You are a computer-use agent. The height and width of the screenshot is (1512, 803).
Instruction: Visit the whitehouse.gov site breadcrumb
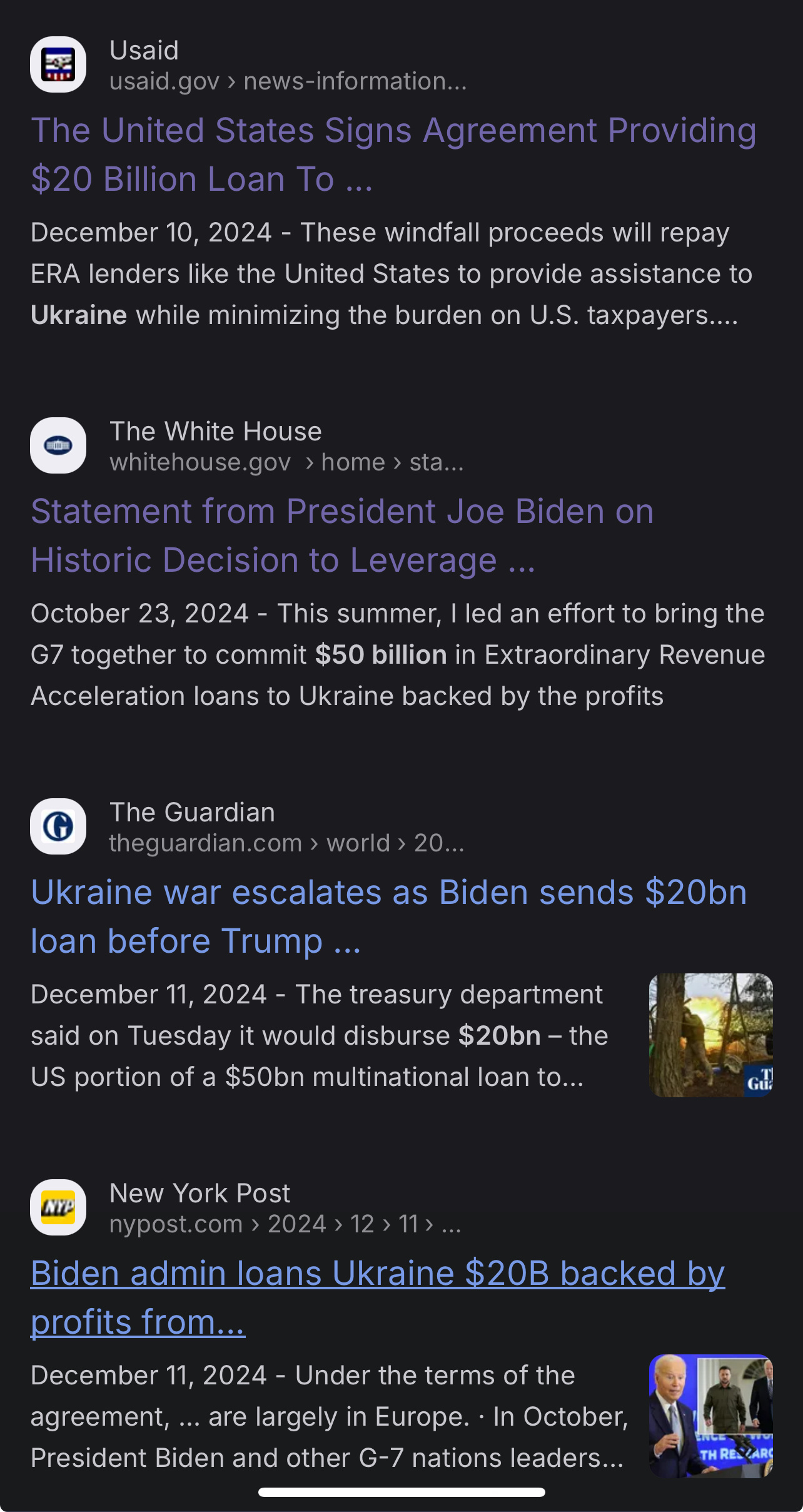click(286, 462)
